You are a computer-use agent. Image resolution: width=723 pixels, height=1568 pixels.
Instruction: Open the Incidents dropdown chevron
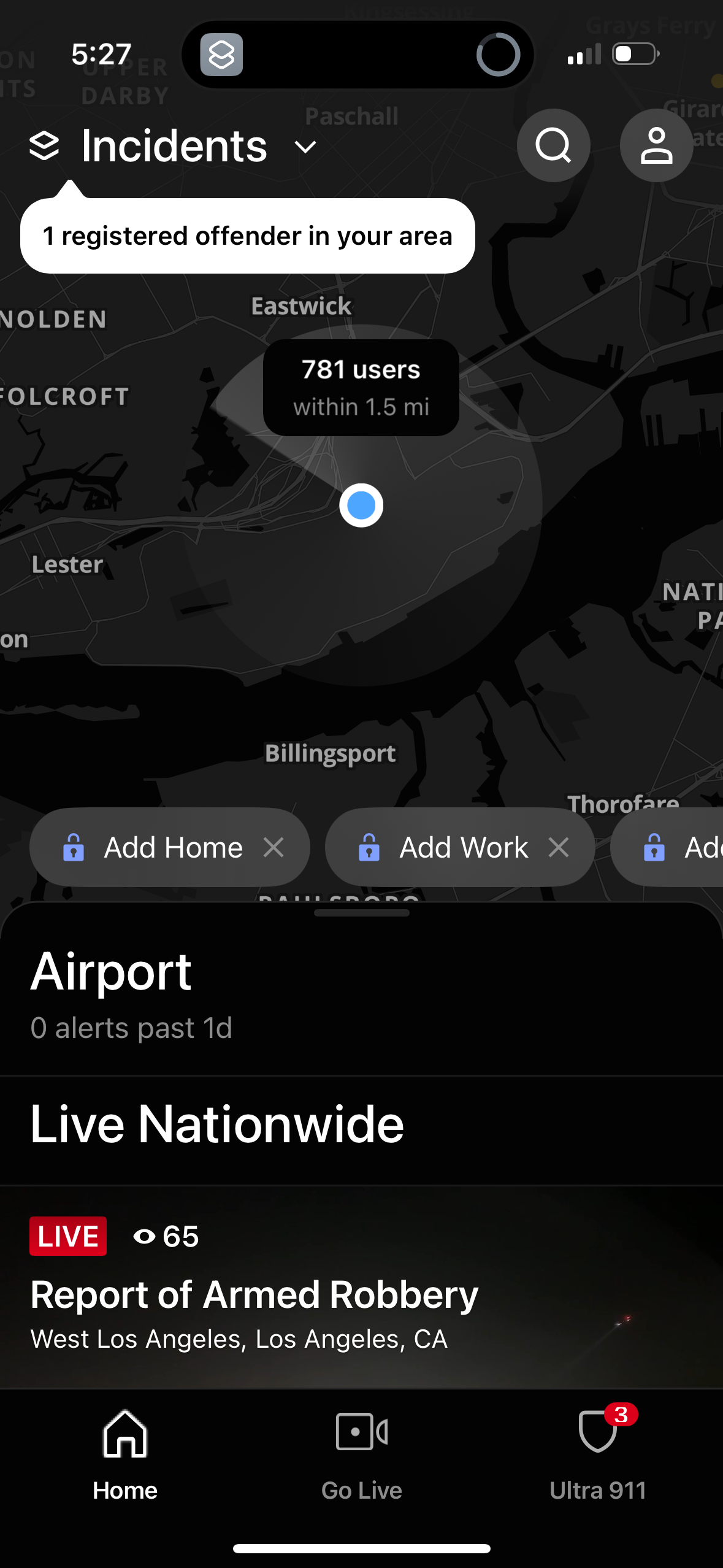[305, 148]
